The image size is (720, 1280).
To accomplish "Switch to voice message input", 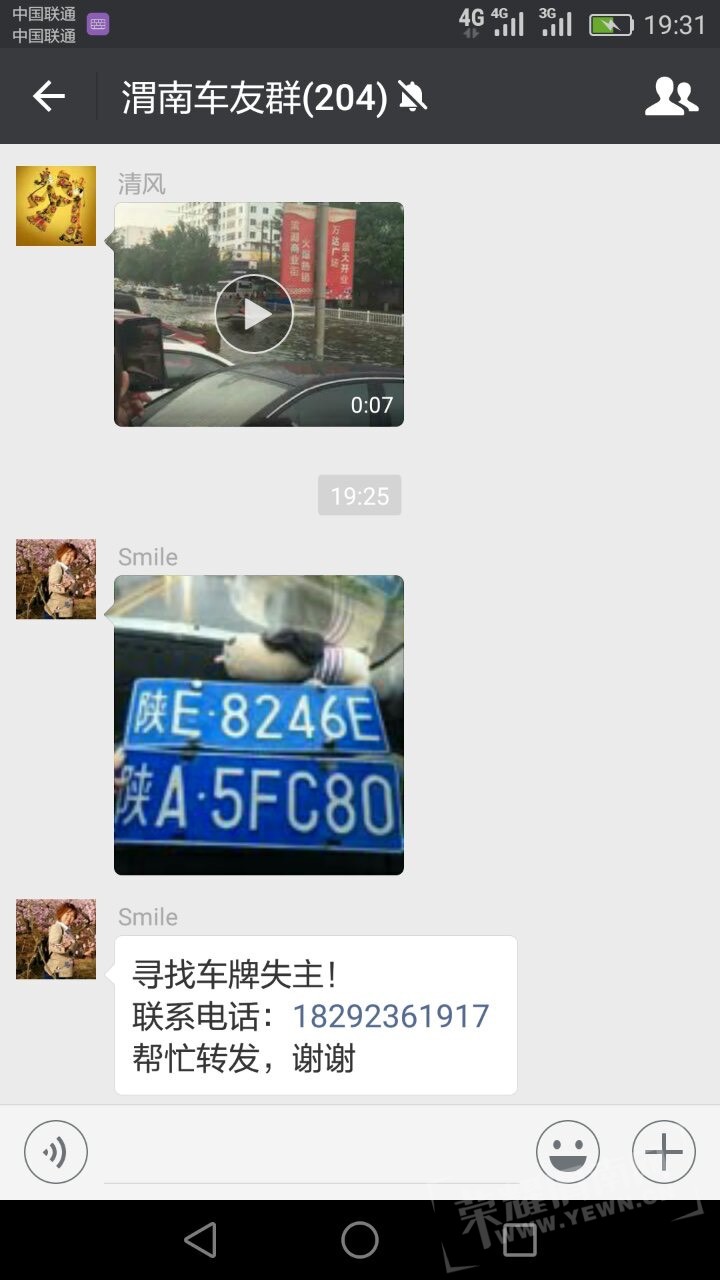I will (x=56, y=1152).
